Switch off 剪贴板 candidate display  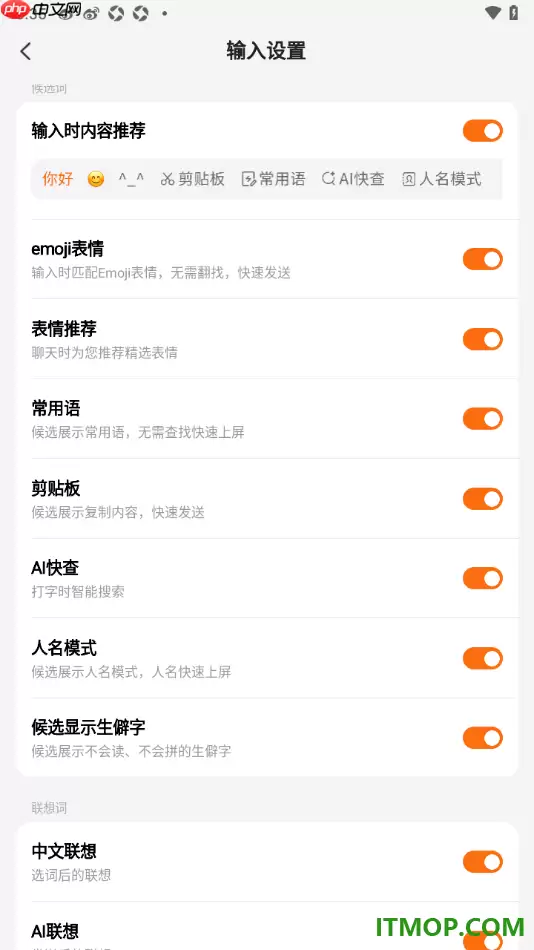click(x=482, y=499)
